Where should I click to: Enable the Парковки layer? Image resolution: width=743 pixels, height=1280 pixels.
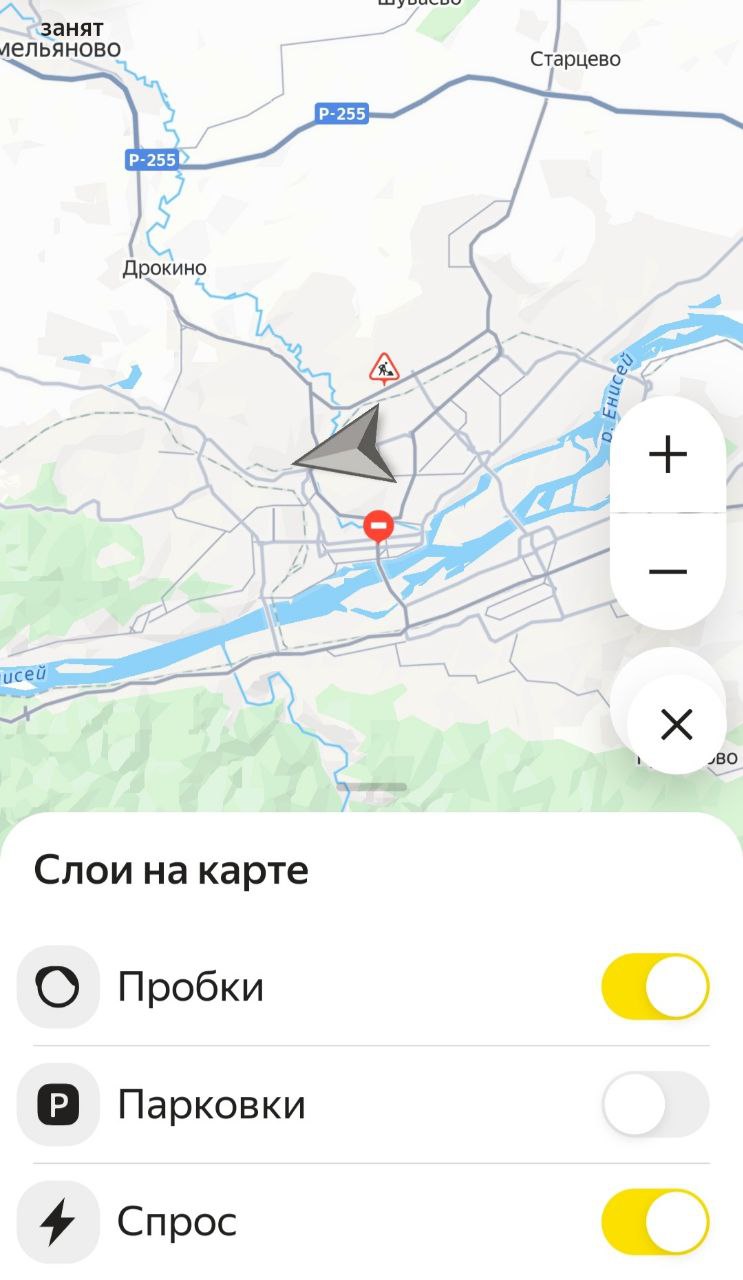(655, 1104)
